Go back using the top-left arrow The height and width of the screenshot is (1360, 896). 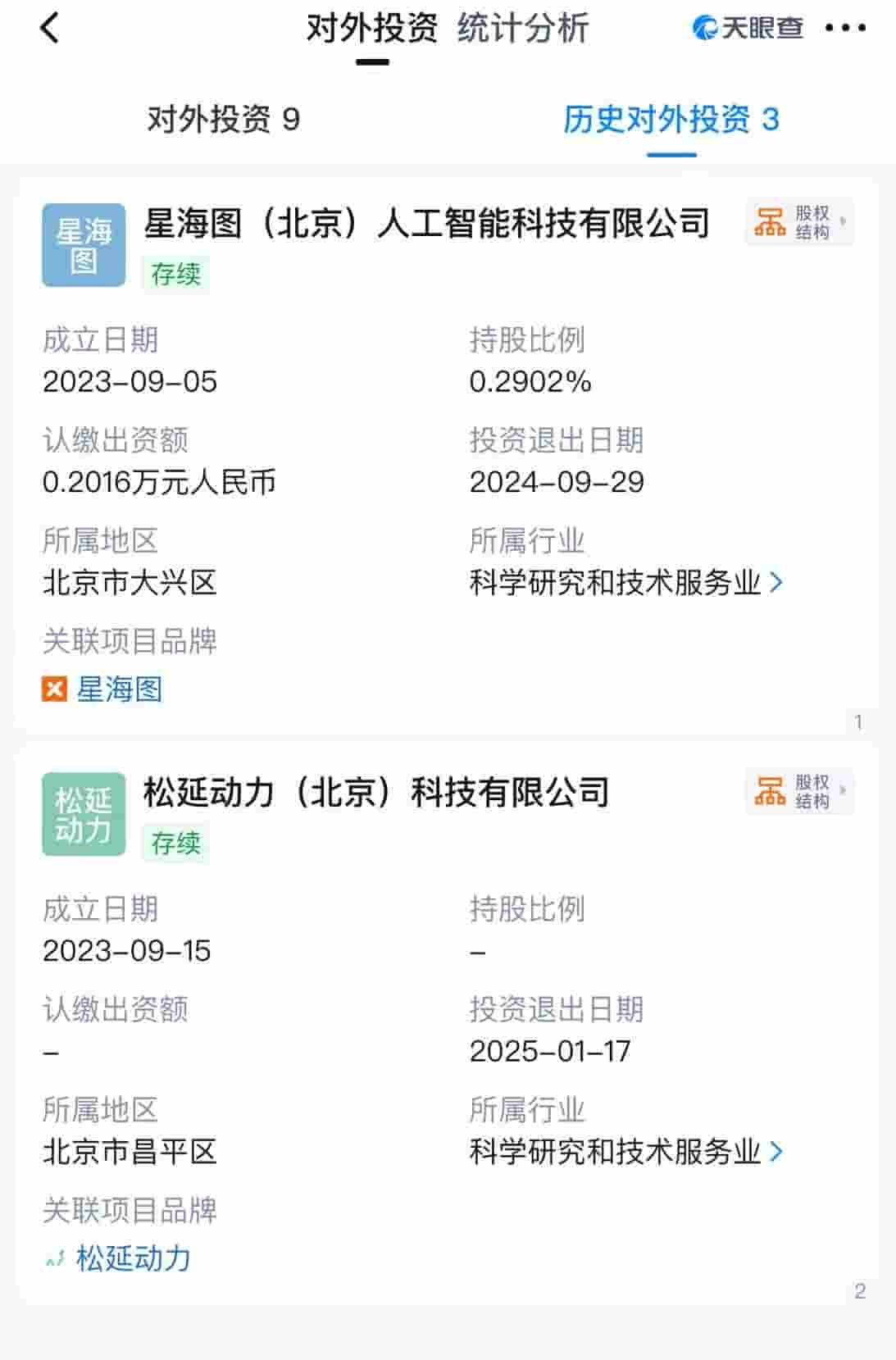click(50, 29)
